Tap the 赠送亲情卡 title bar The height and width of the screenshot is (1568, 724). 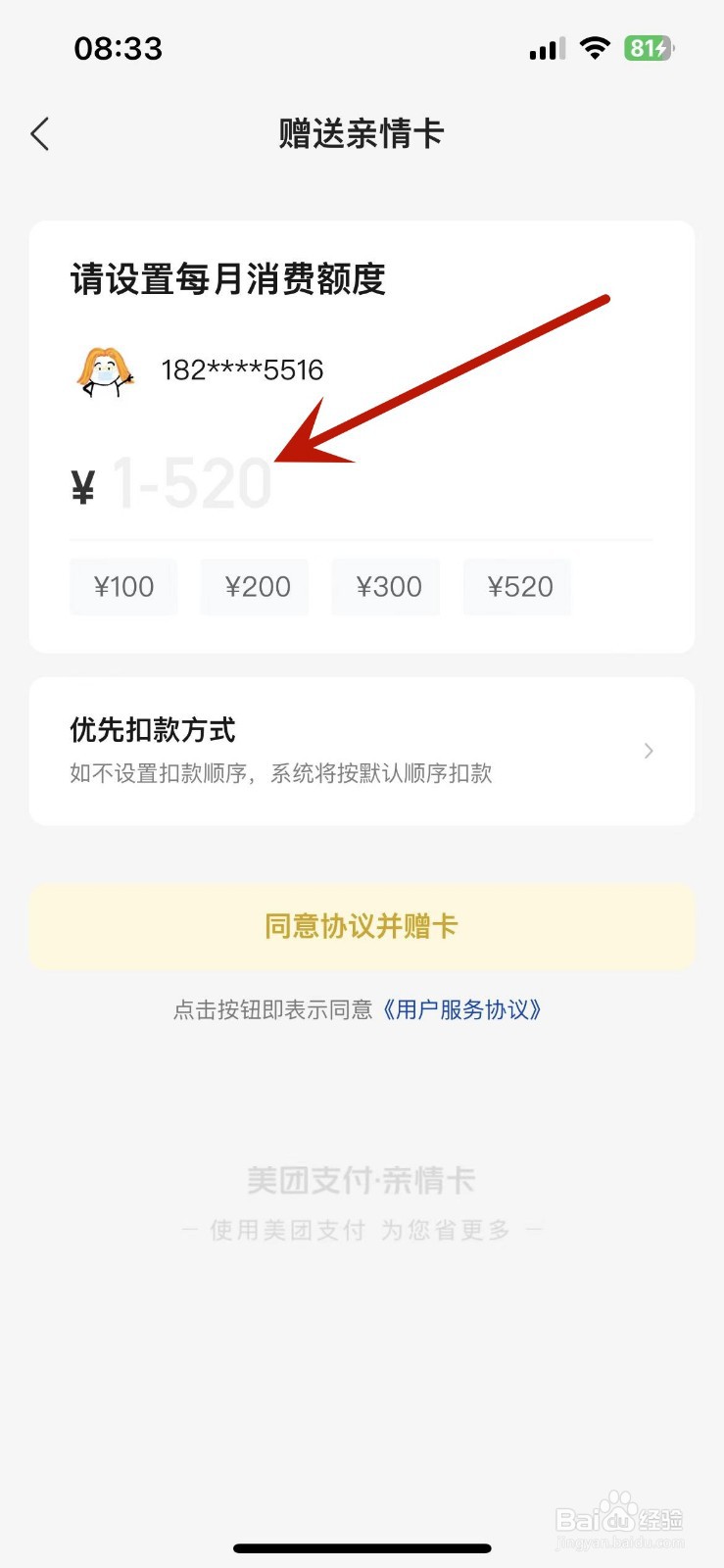click(362, 133)
